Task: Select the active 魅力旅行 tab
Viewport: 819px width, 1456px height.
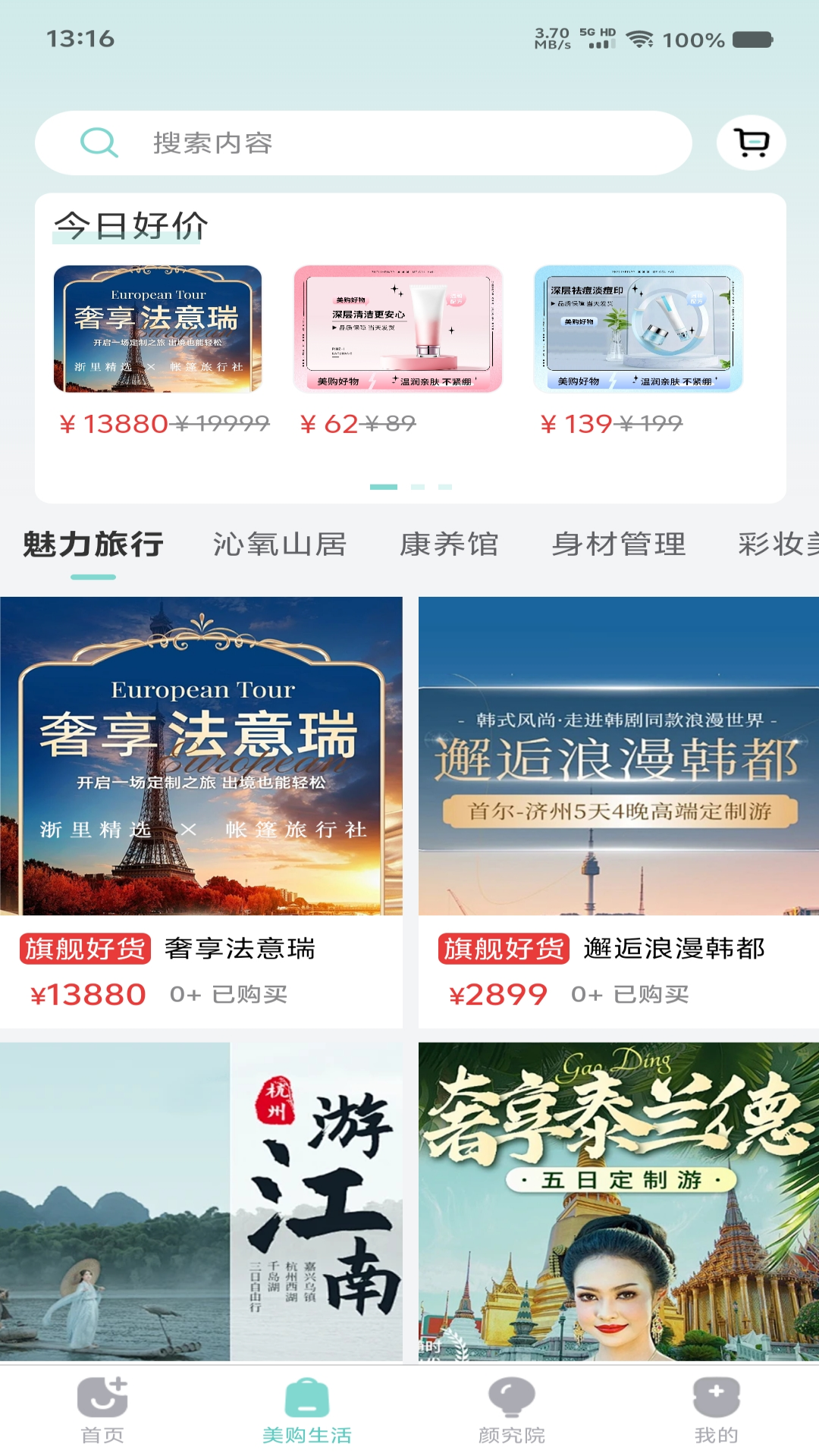Action: (93, 544)
